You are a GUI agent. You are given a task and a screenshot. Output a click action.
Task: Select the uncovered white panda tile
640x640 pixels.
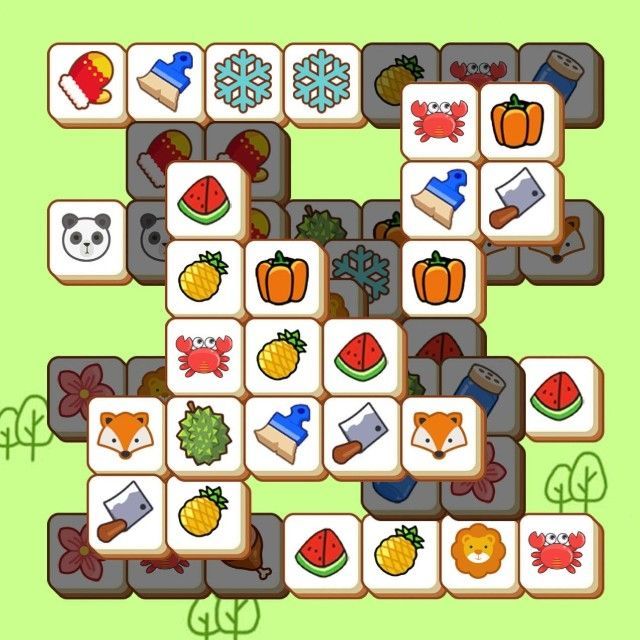pyautogui.click(x=88, y=239)
